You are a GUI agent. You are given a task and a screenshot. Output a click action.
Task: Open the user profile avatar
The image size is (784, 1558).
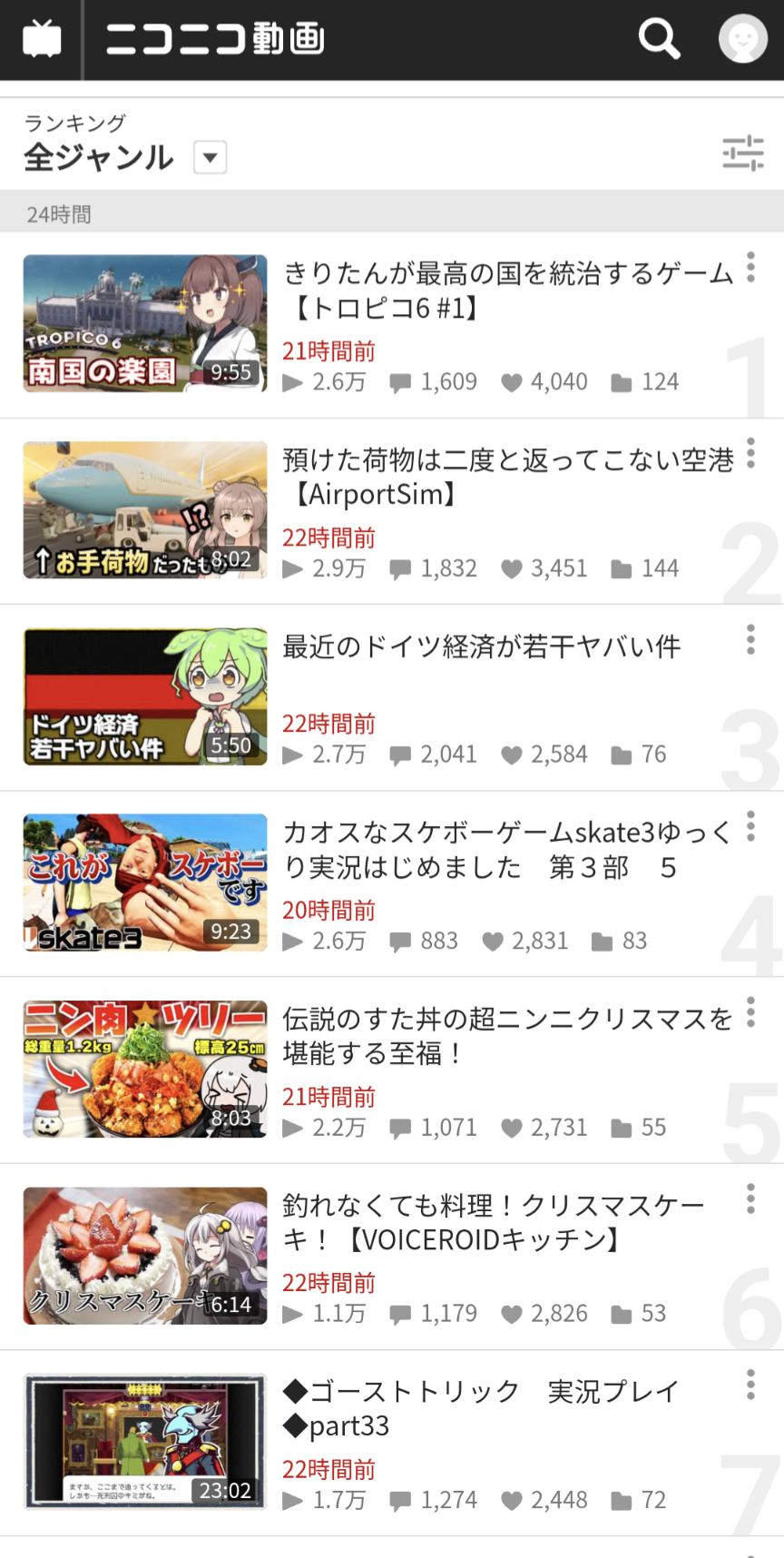point(743,39)
